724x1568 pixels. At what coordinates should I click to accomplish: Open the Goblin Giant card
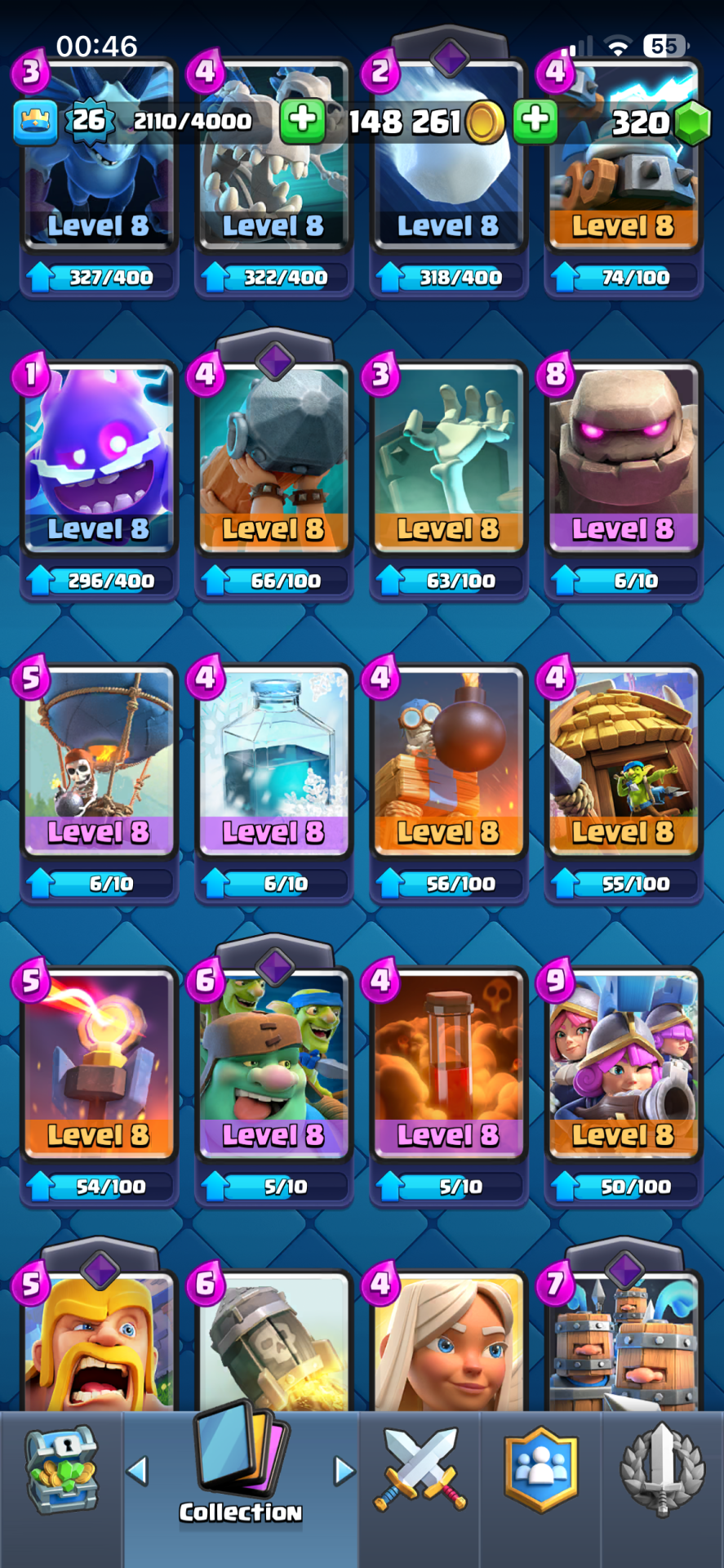click(273, 1062)
